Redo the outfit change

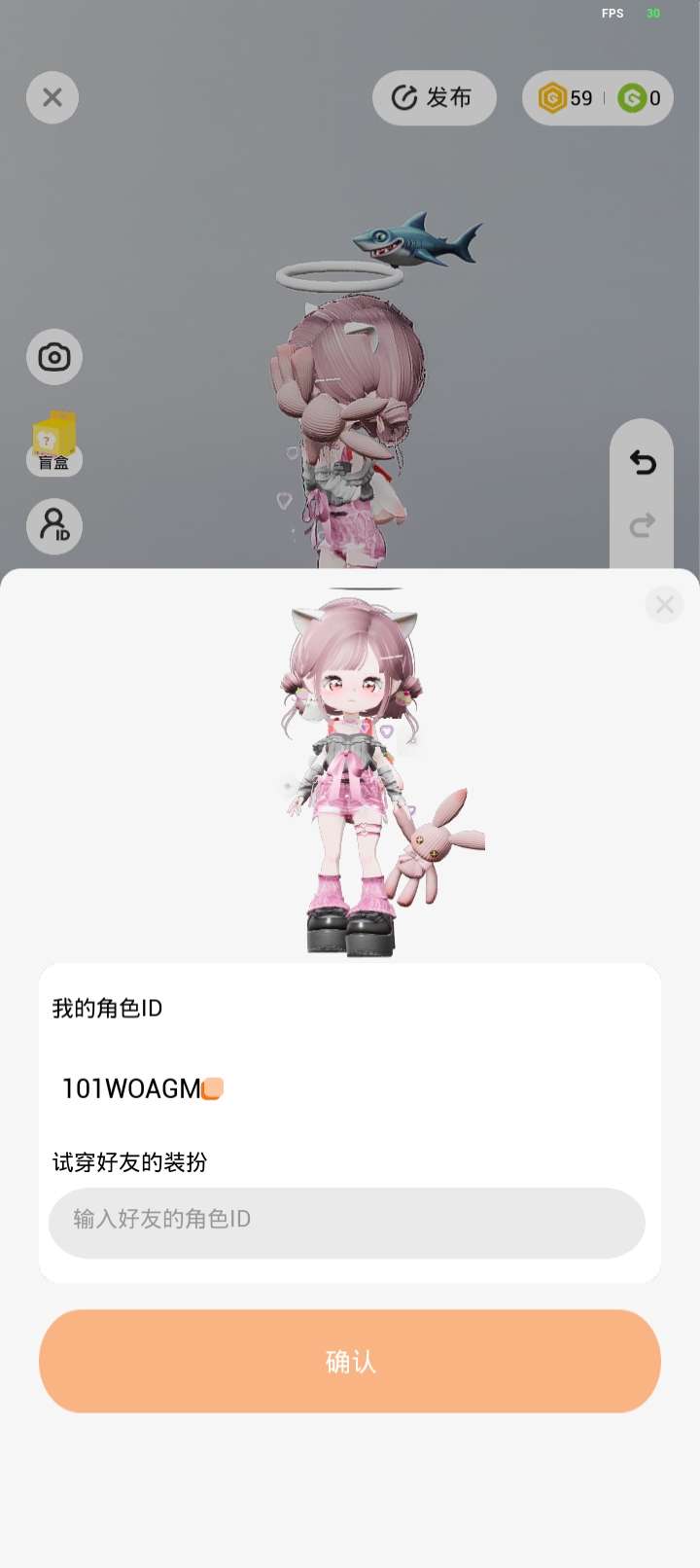(x=643, y=526)
